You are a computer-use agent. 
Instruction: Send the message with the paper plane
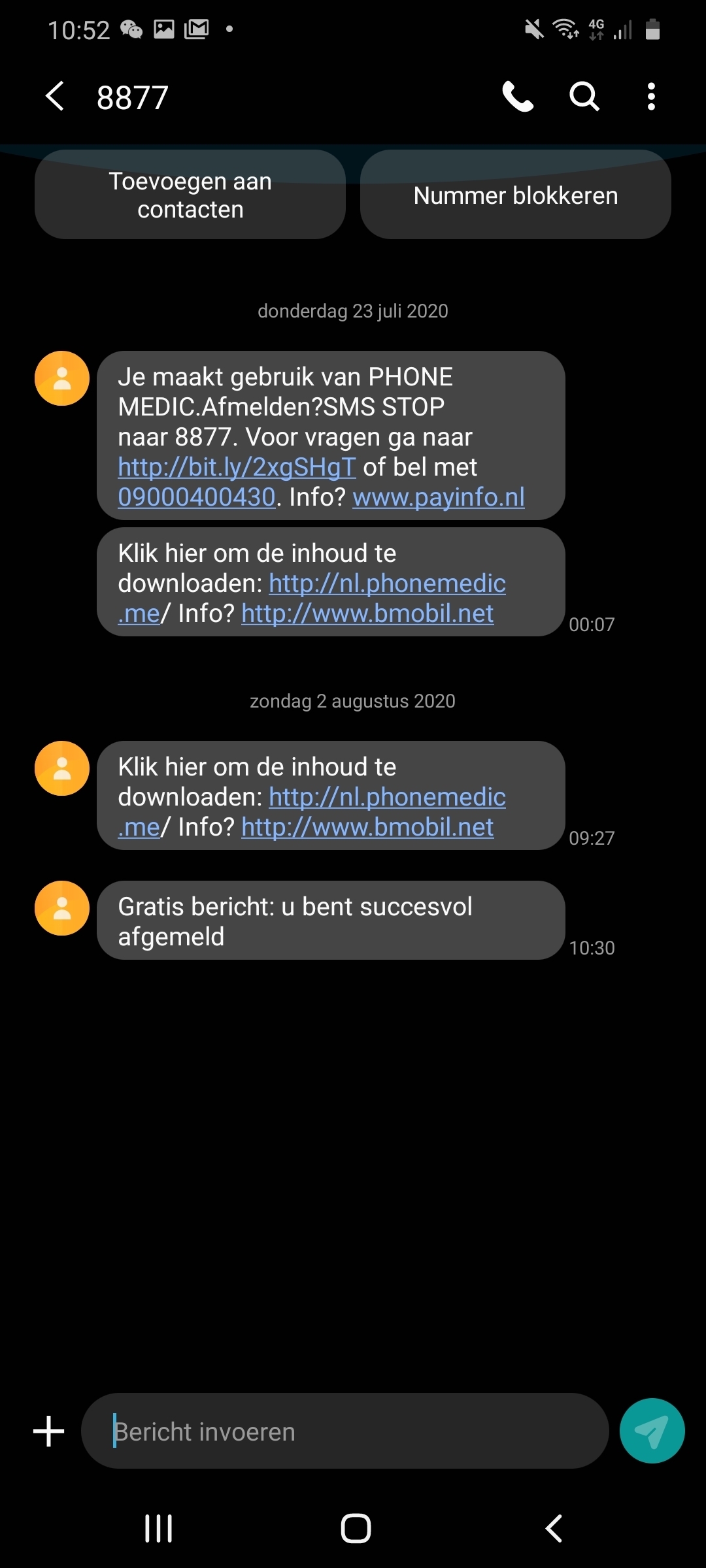(x=652, y=1431)
